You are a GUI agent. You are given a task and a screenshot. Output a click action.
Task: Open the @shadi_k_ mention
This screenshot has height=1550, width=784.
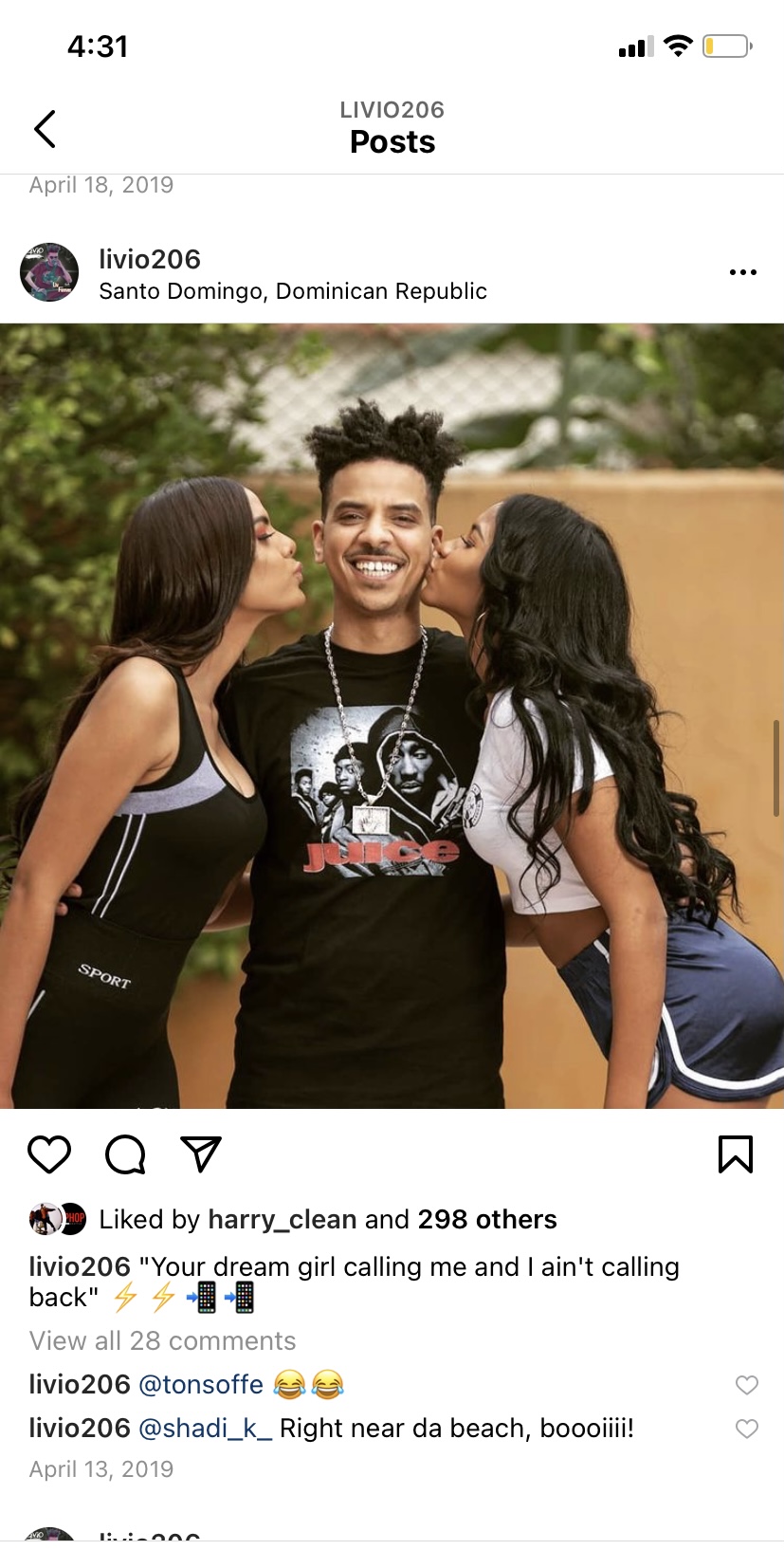[x=206, y=1429]
